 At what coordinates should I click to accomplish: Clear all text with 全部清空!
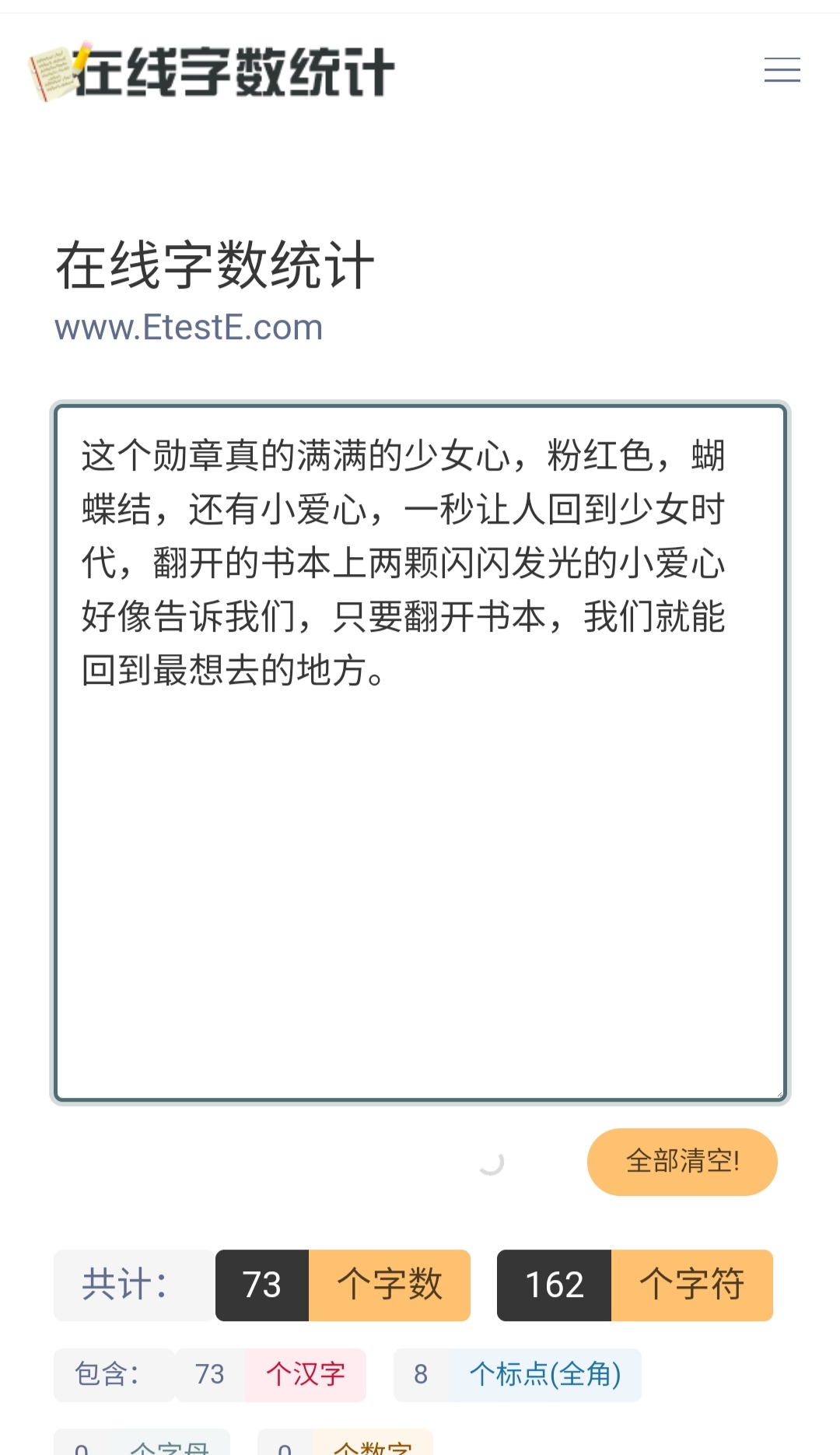pyautogui.click(x=682, y=1162)
